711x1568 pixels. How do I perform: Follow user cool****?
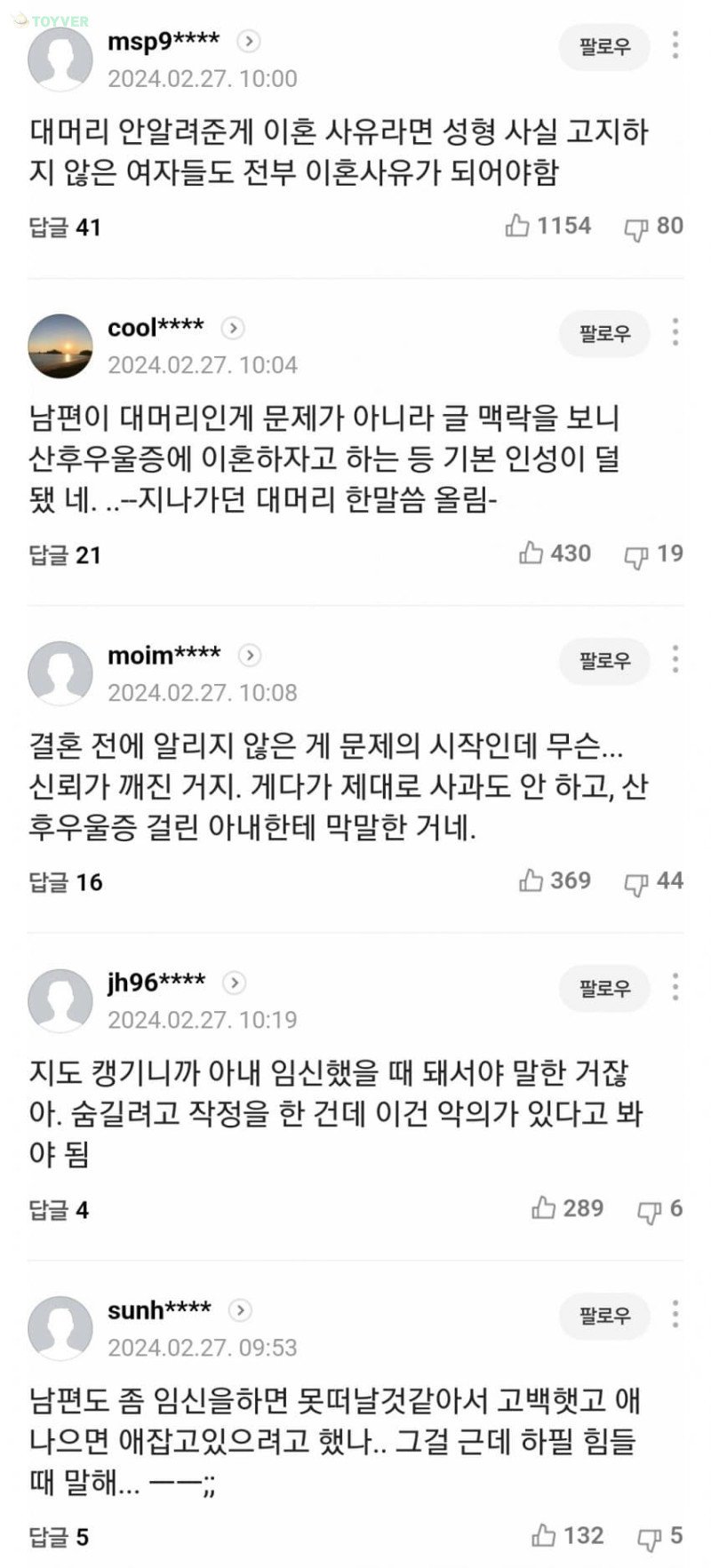click(x=604, y=334)
